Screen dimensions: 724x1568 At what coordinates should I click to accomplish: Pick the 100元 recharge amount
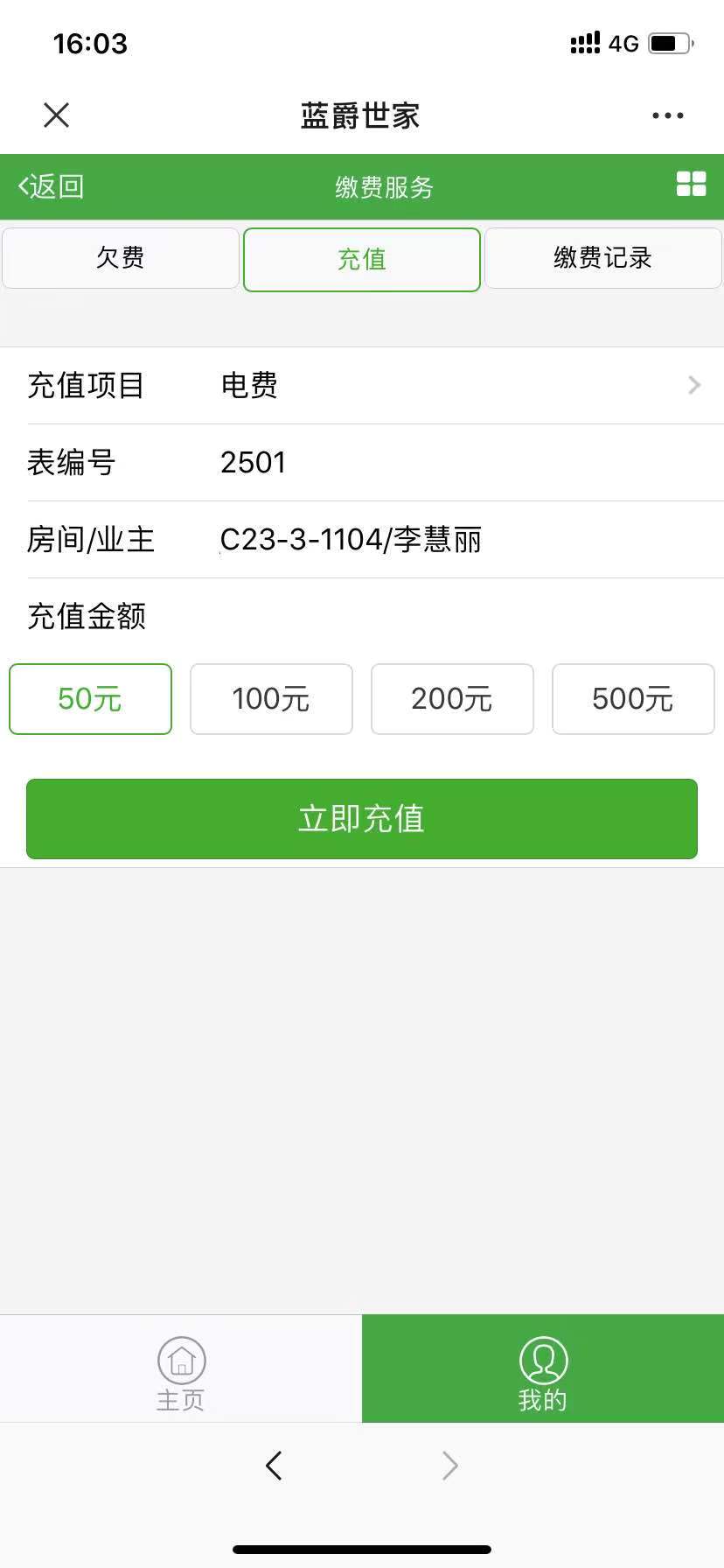pos(271,699)
